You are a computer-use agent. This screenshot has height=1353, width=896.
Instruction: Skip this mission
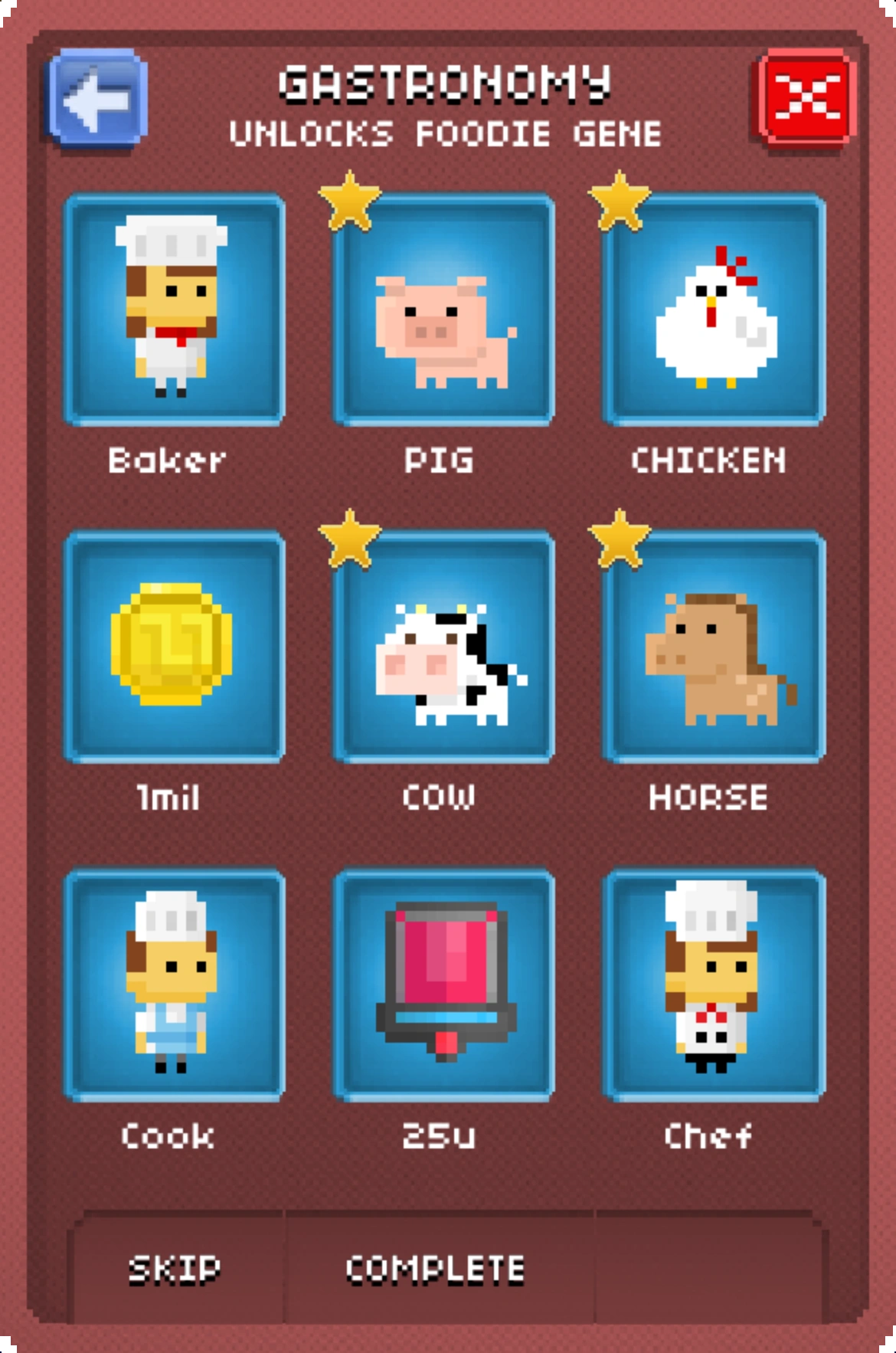click(175, 1269)
